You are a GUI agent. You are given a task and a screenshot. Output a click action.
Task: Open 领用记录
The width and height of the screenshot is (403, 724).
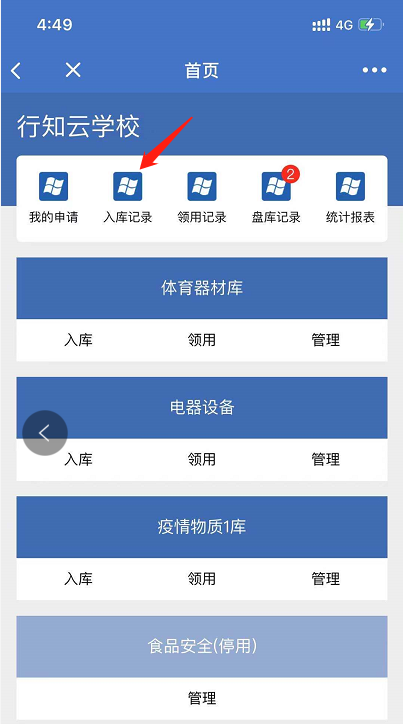coord(202,198)
